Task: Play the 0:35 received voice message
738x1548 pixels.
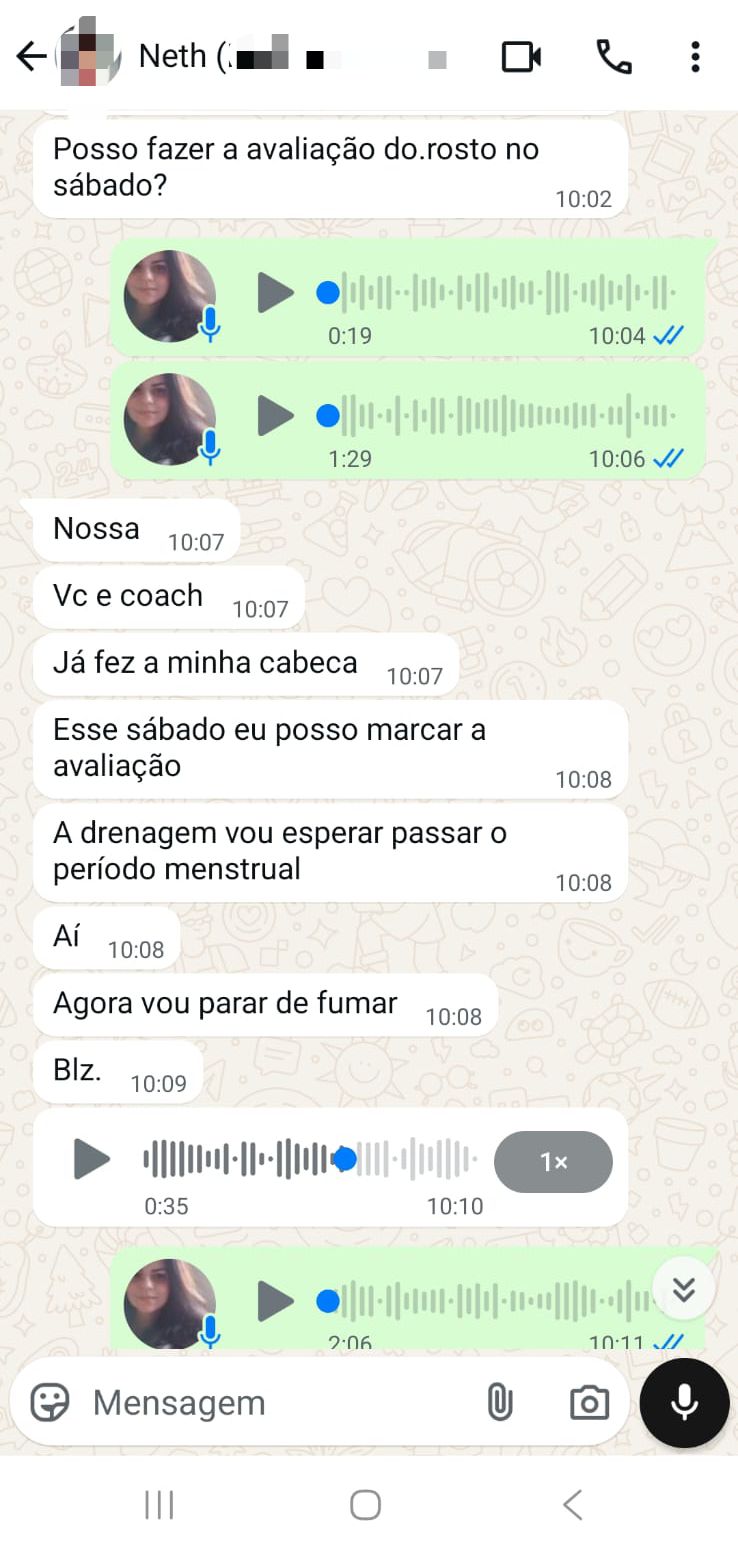Action: (x=92, y=1159)
